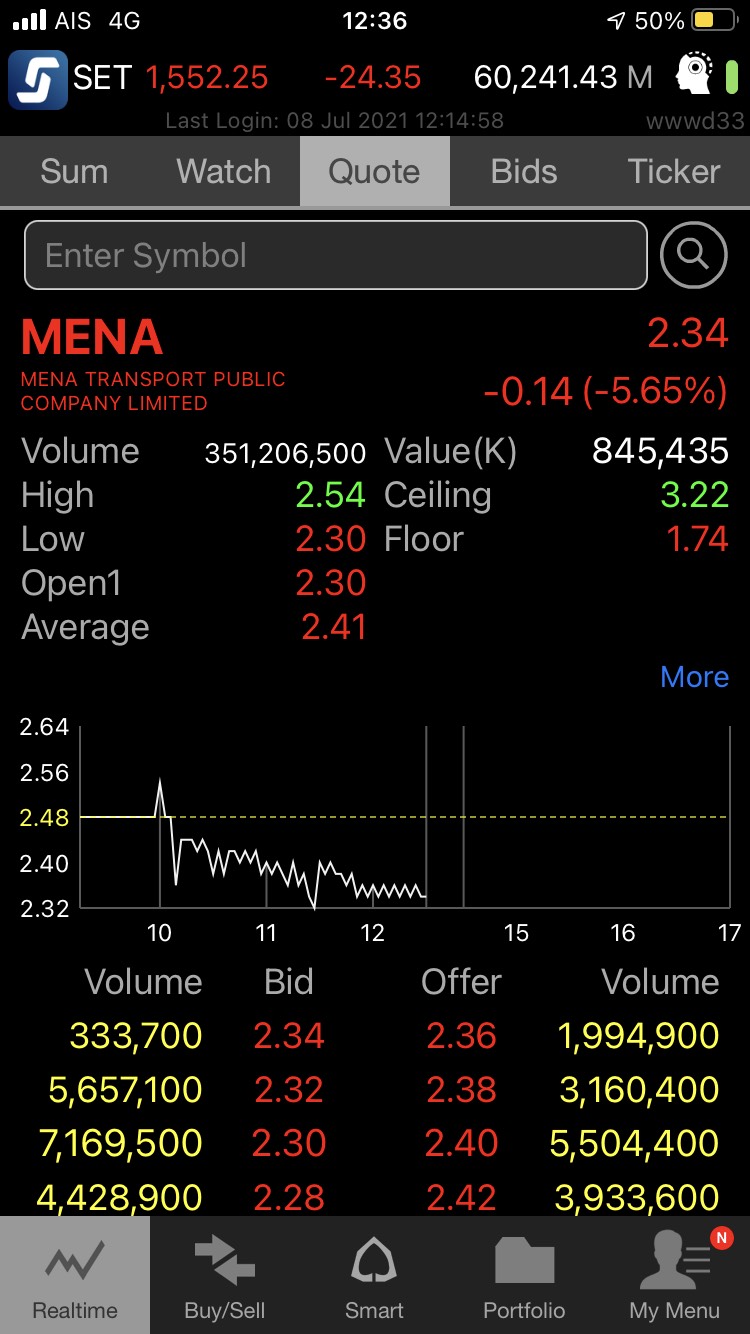Image resolution: width=750 pixels, height=1334 pixels.
Task: Tap the magnifier to search symbols
Action: [x=694, y=255]
